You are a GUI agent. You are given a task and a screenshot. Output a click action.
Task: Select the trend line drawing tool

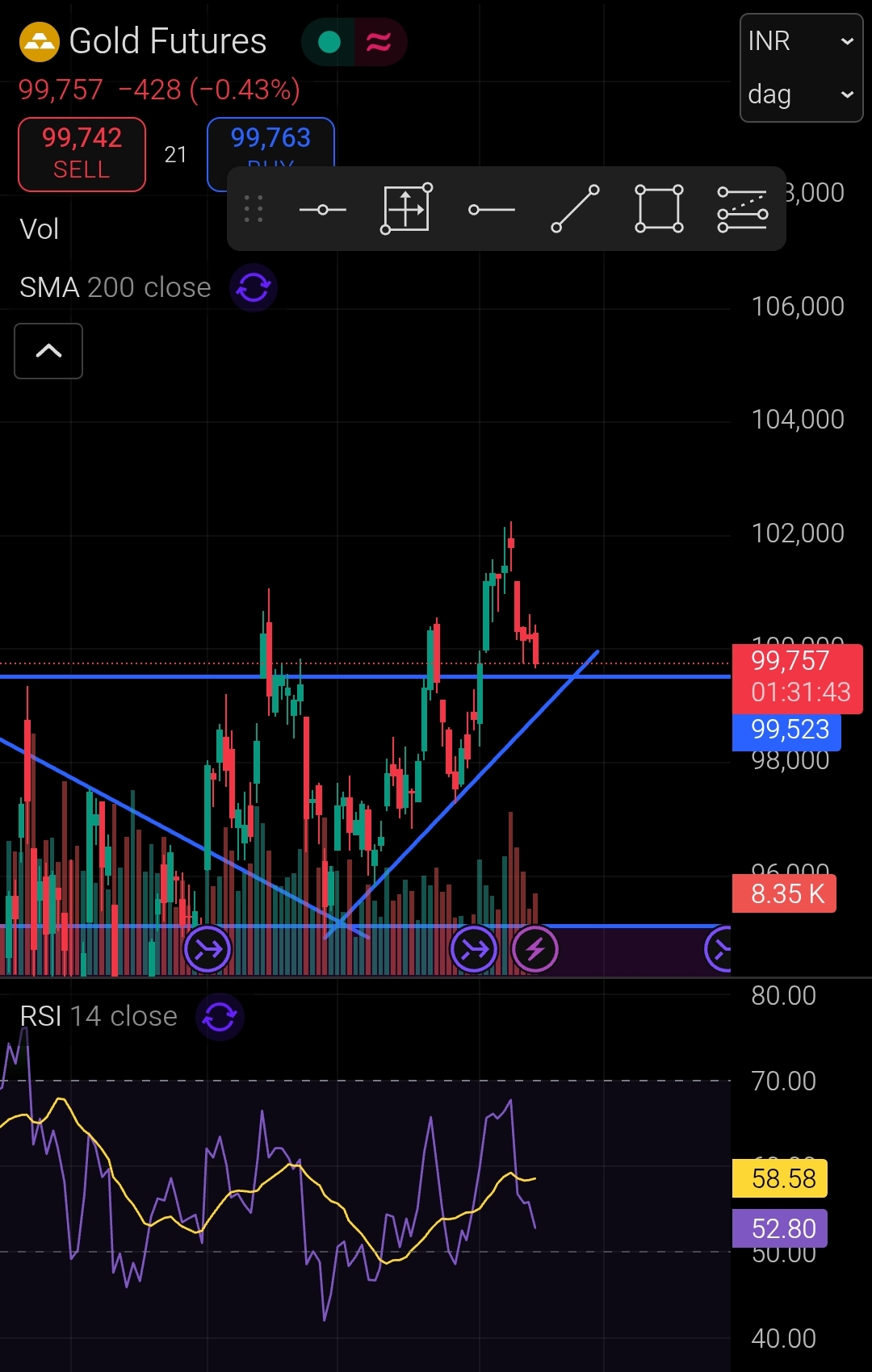575,209
